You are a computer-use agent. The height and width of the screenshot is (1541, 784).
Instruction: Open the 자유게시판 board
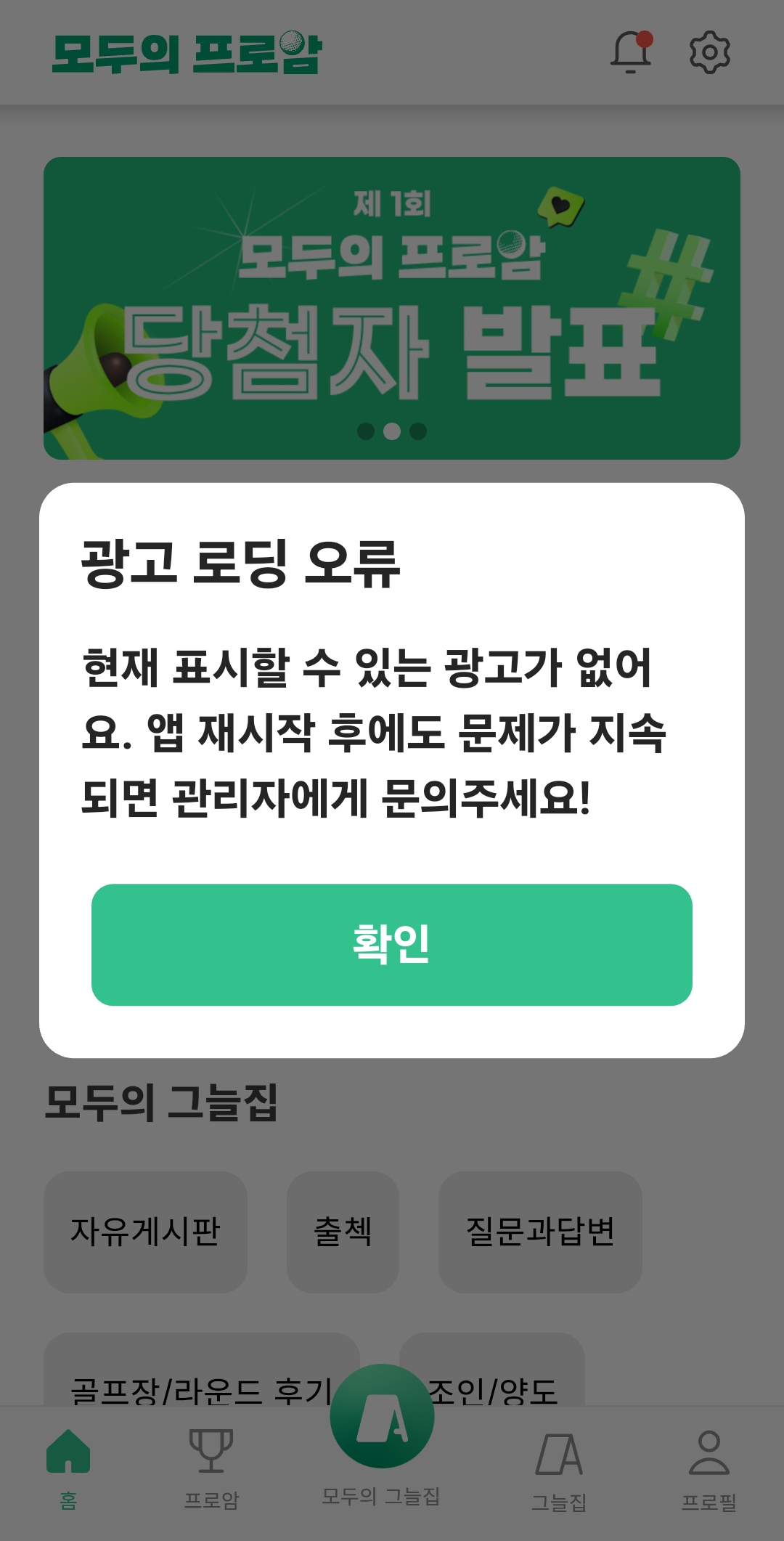[145, 1232]
